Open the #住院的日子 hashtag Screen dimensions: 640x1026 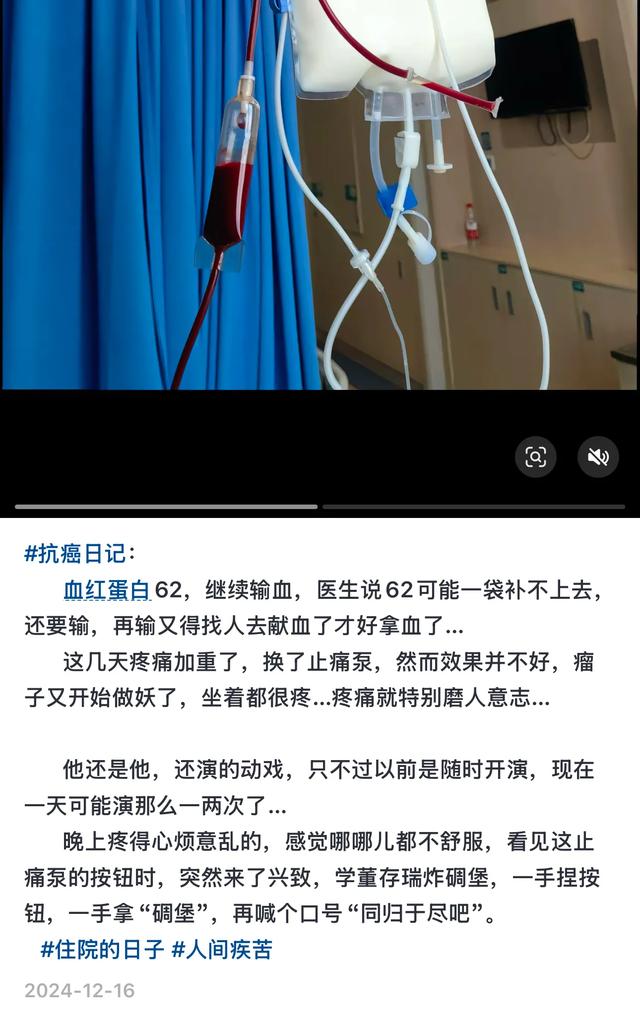click(101, 949)
